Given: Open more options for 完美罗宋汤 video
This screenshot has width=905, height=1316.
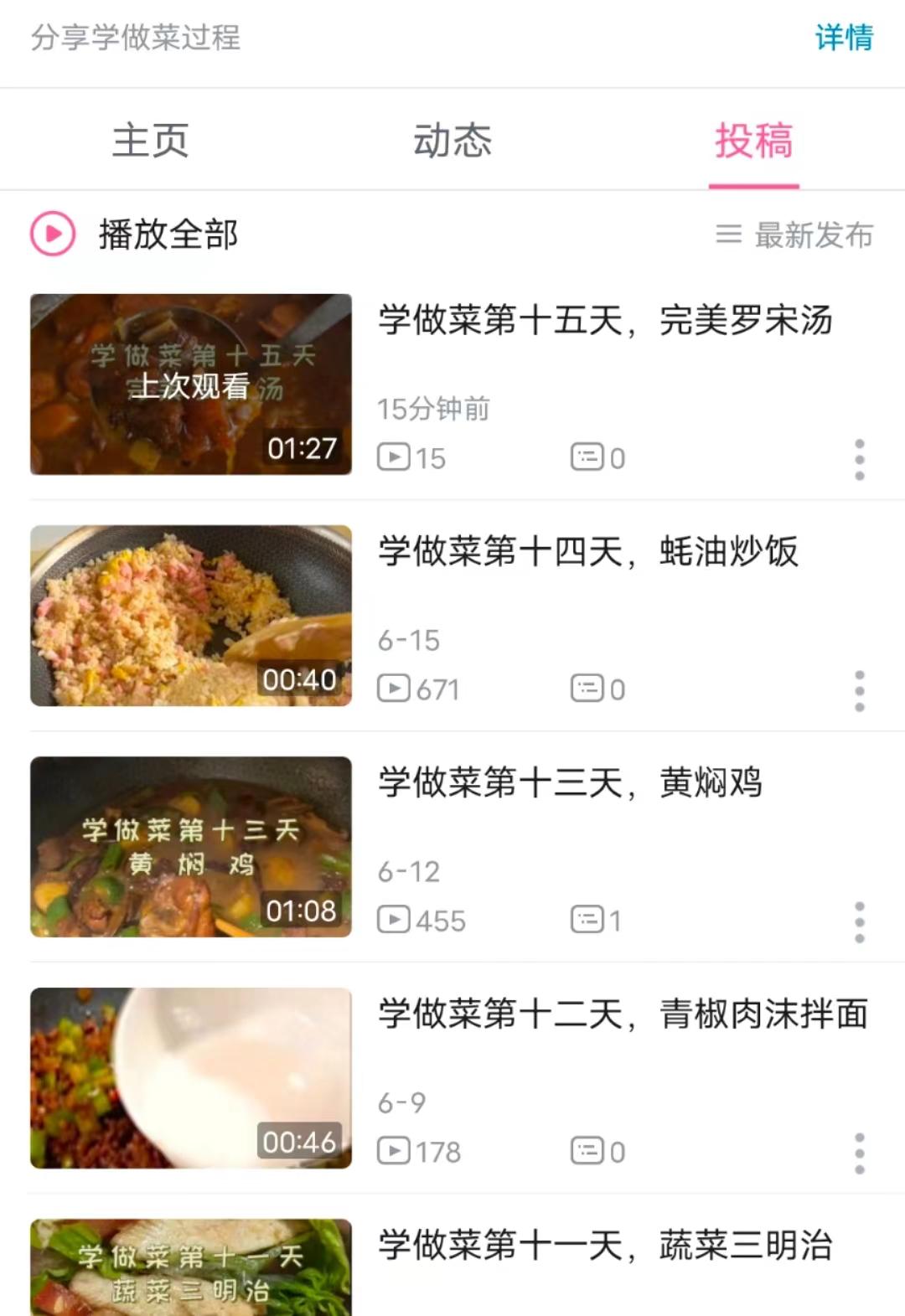Looking at the screenshot, I should click(859, 459).
